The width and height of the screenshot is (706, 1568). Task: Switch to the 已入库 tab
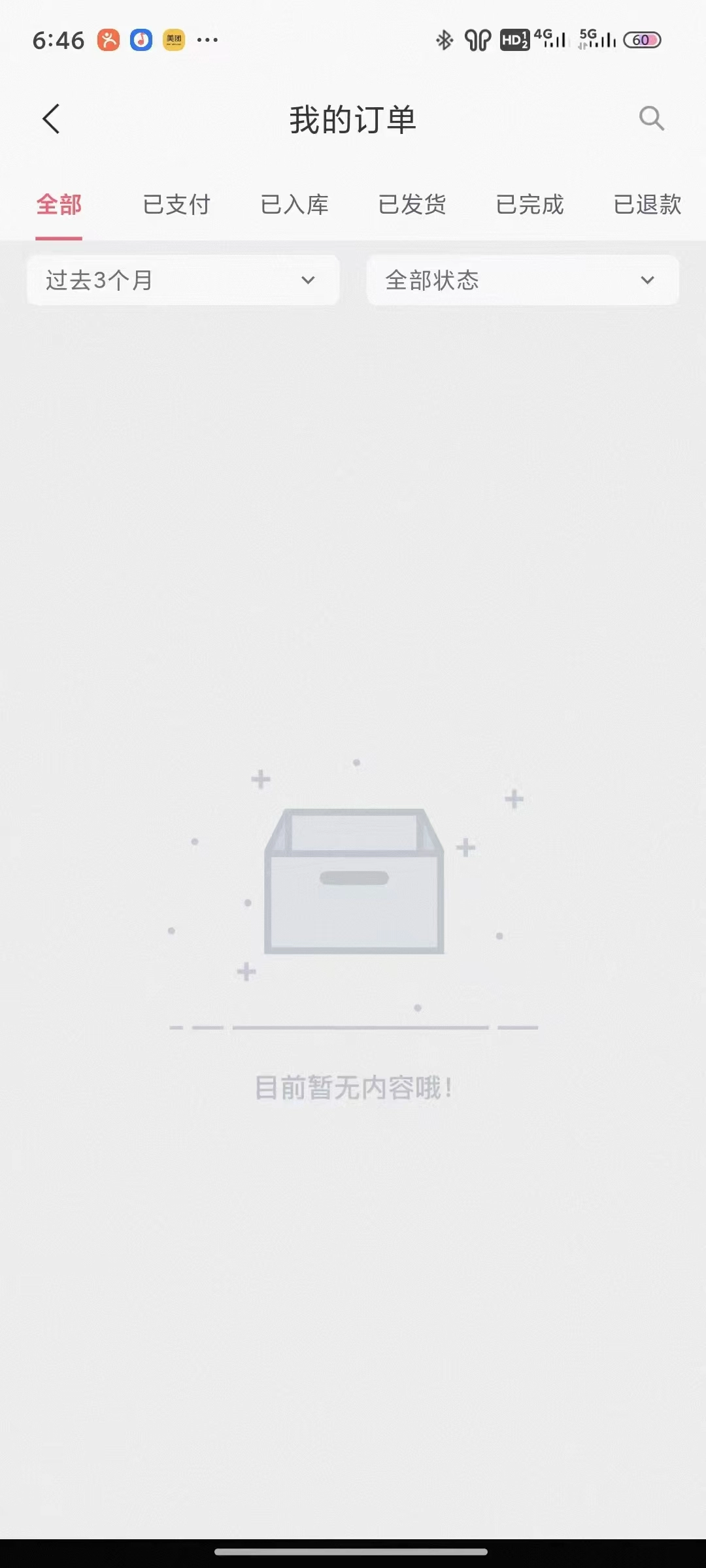click(294, 205)
